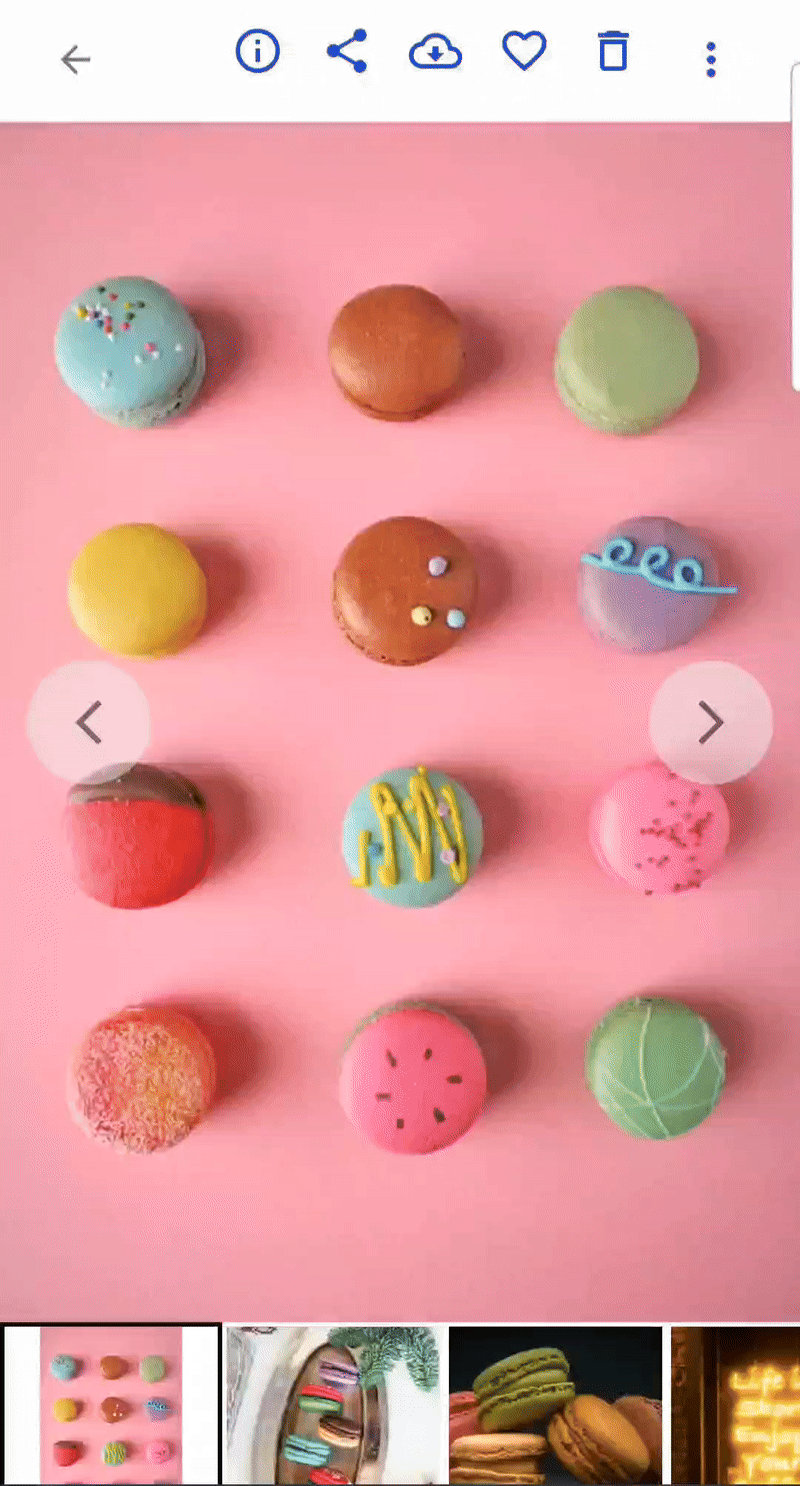Open the neon sign thumbnail
The width and height of the screenshot is (800, 1486).
click(735, 1405)
